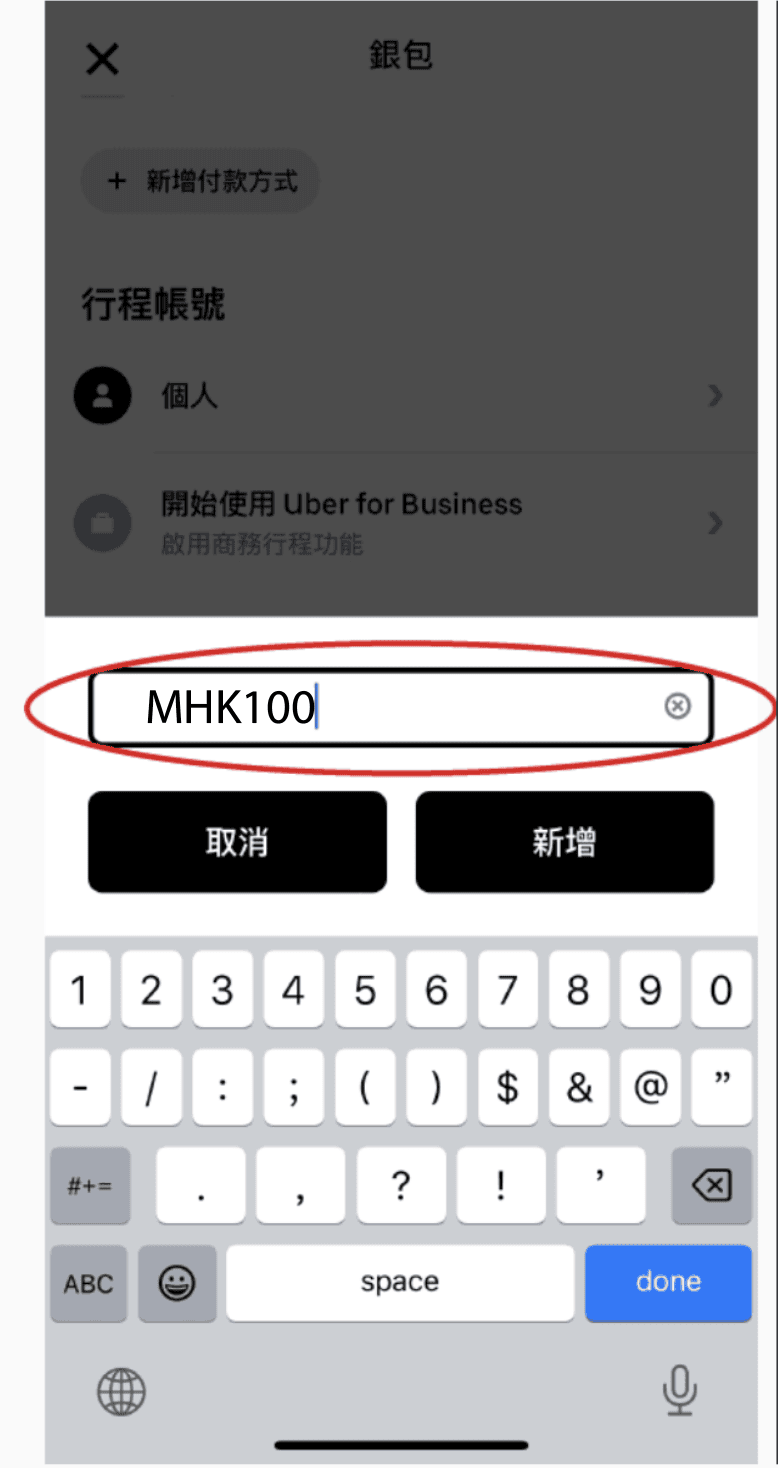Hit the blue done key

668,1282
